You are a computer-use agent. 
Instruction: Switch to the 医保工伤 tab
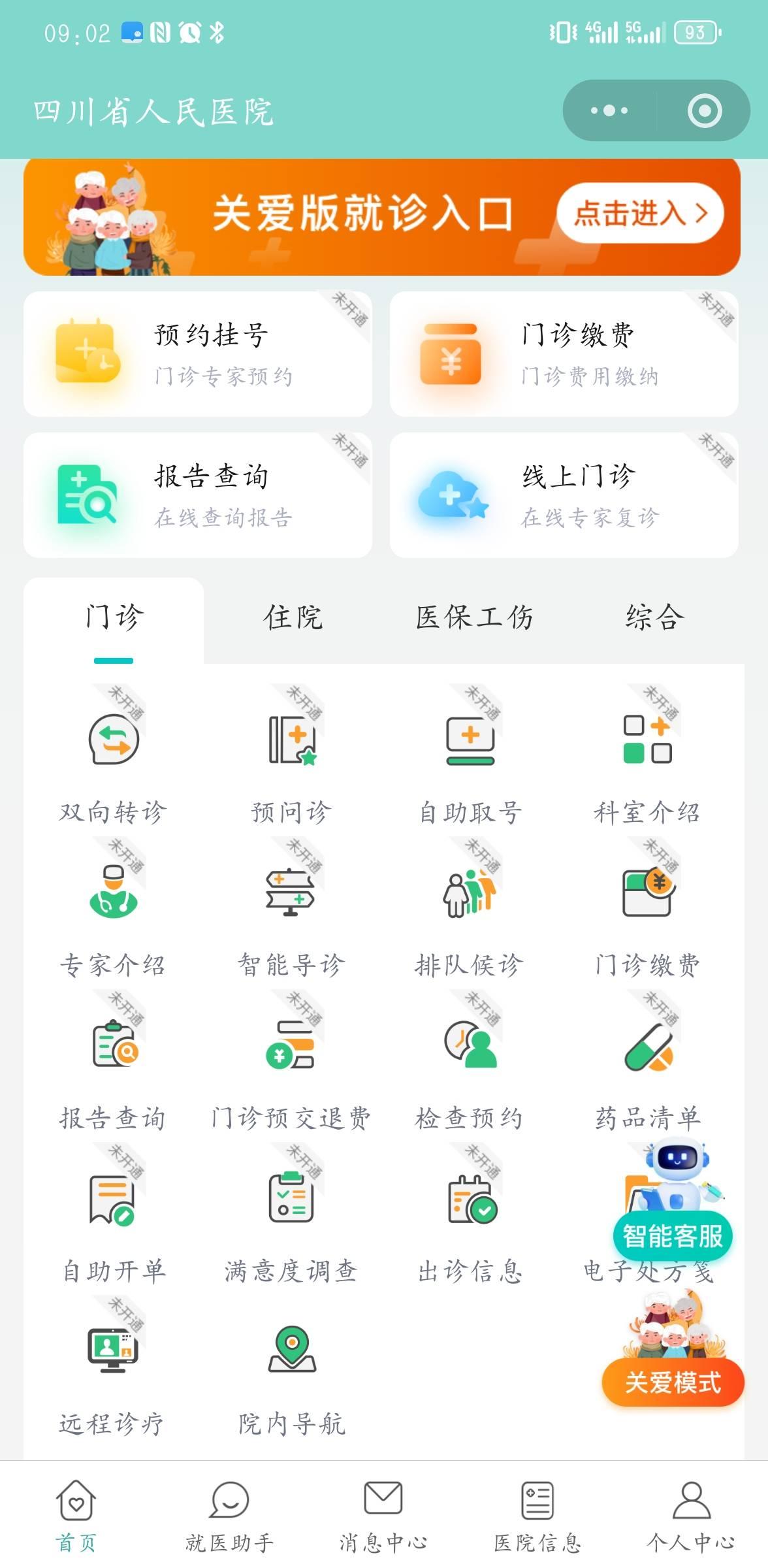475,617
